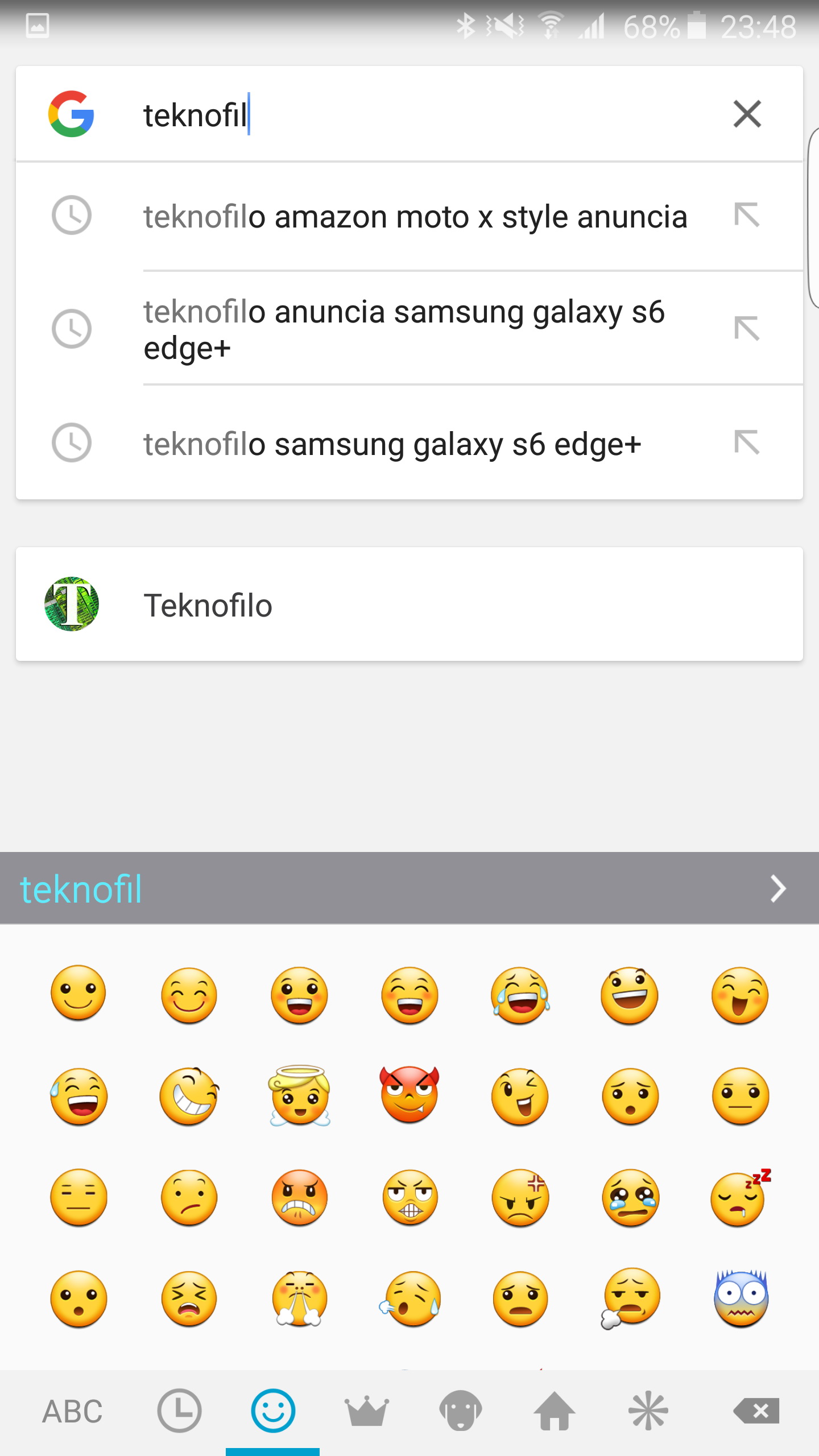The width and height of the screenshot is (819, 1456).
Task: Insert the angel halo emoji
Action: [x=300, y=1095]
